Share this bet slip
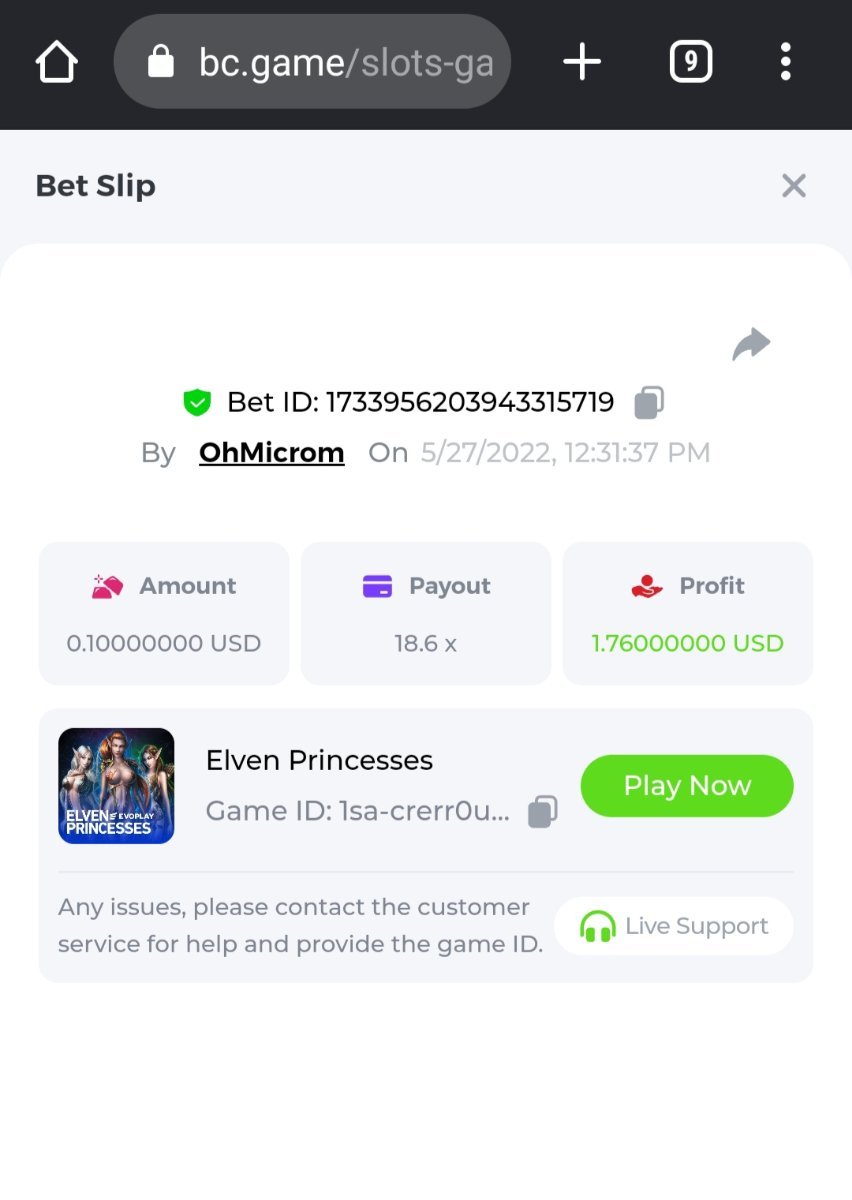 point(751,345)
